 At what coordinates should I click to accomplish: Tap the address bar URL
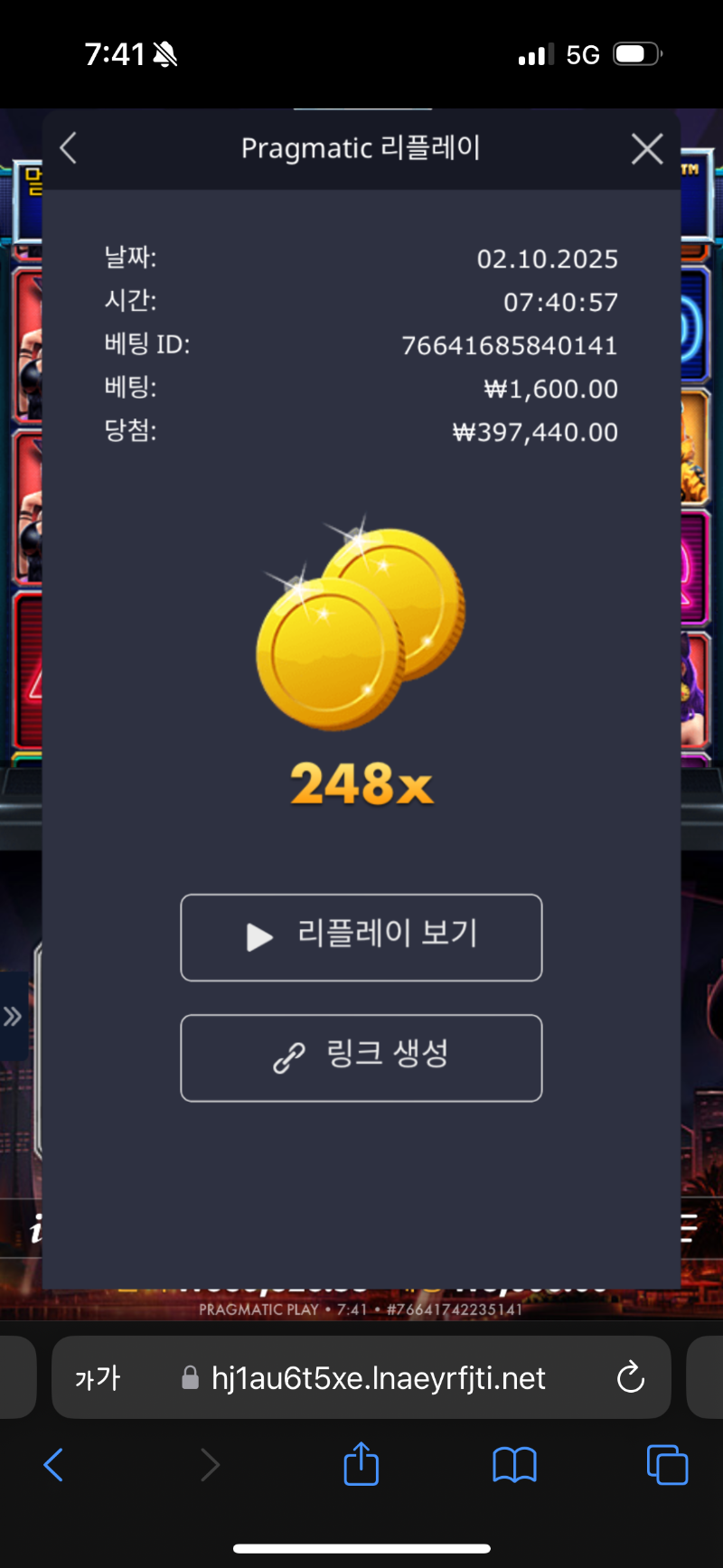pyautogui.click(x=378, y=1378)
